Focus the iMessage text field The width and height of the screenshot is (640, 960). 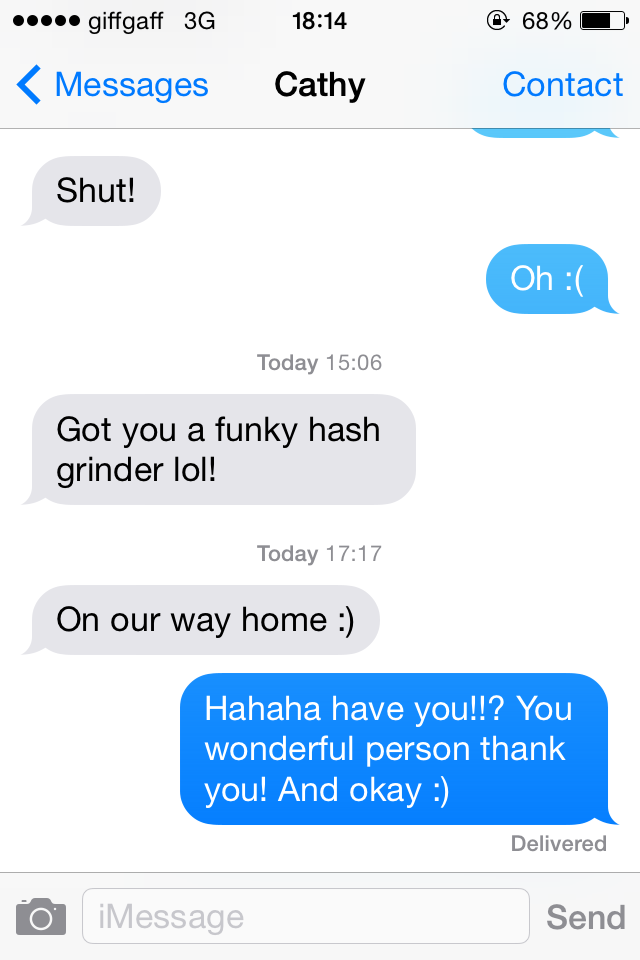coord(305,916)
